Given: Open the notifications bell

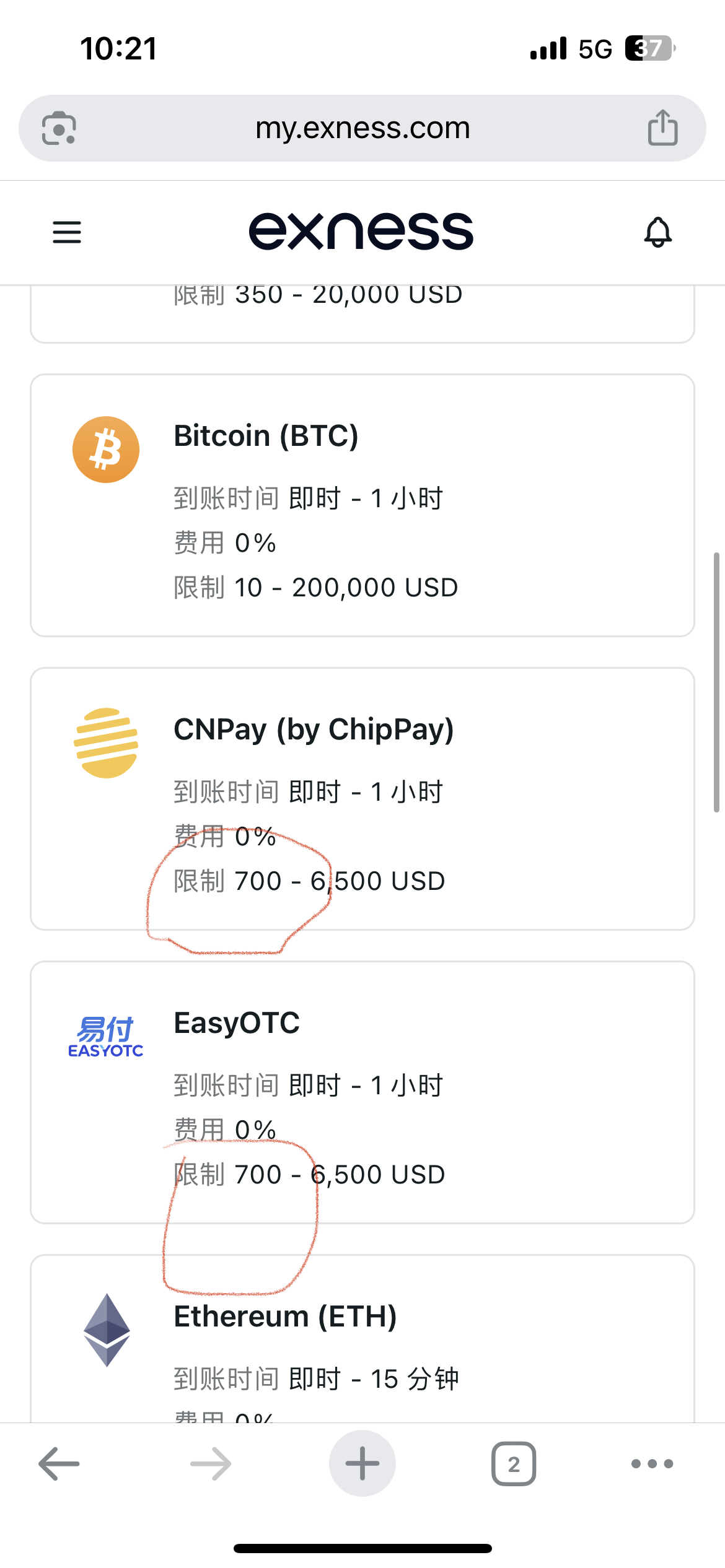Looking at the screenshot, I should click(x=657, y=232).
